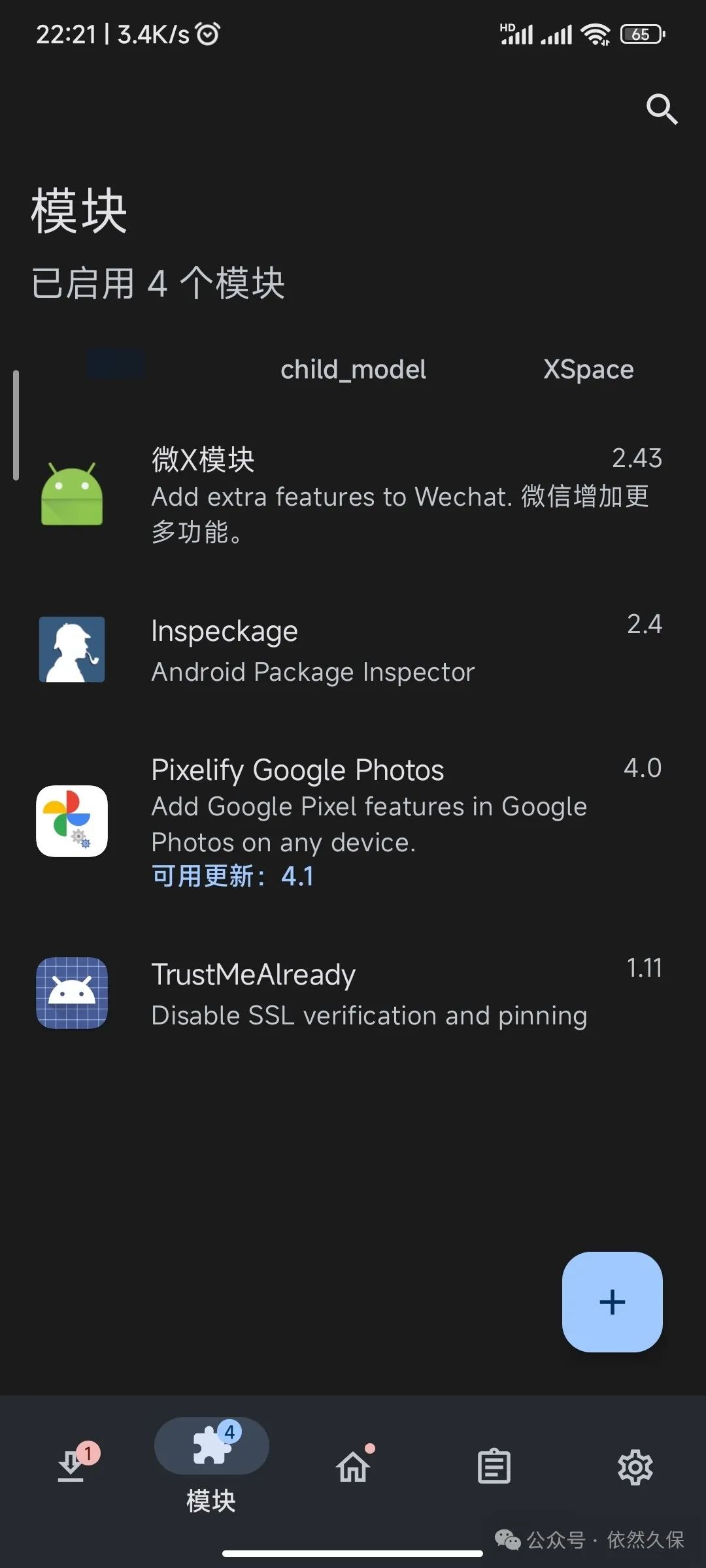Open the settings gear tab
This screenshot has height=1568, width=706.
coord(635,1467)
